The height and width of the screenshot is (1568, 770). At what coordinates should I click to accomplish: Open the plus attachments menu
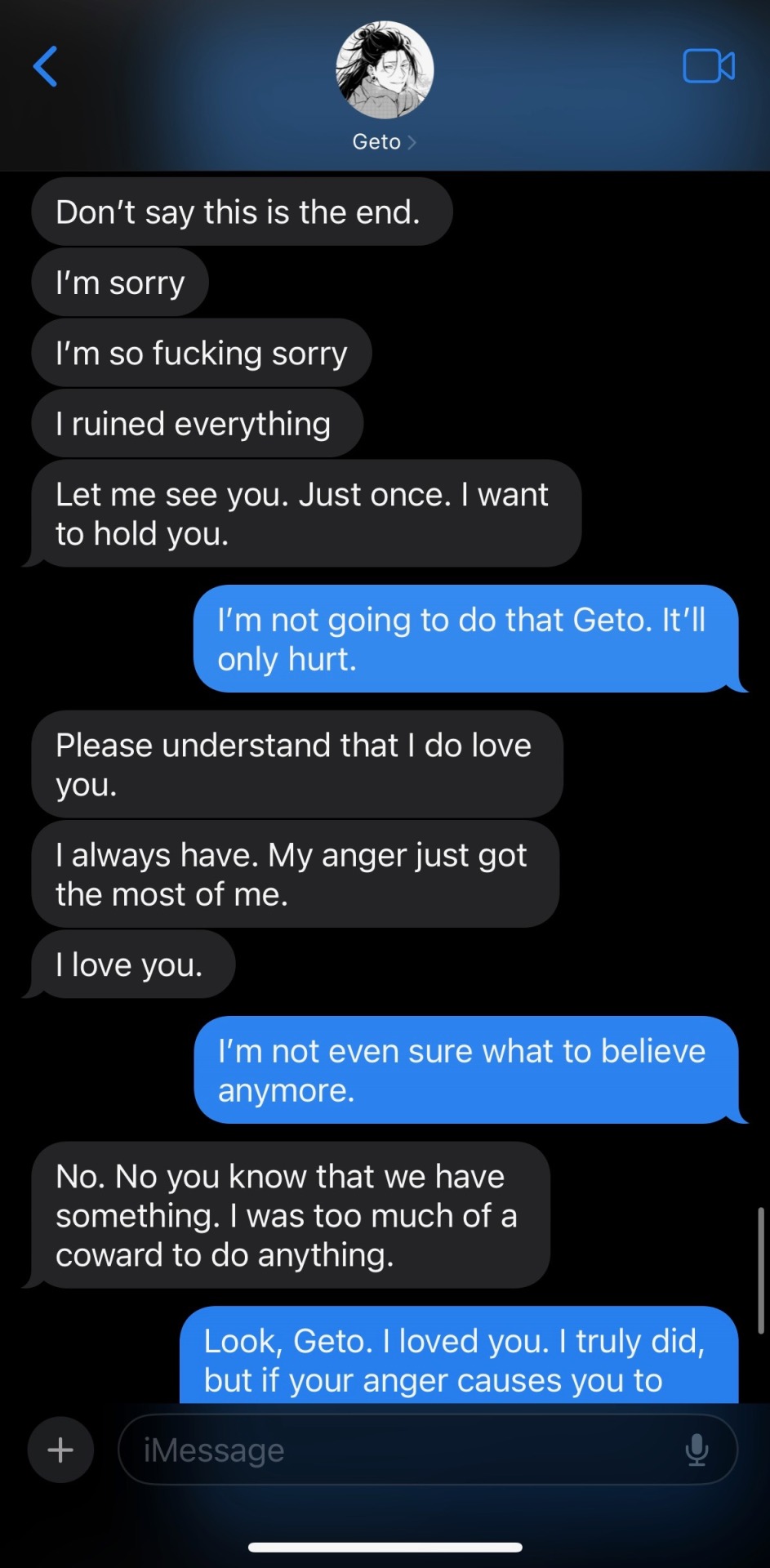[60, 1450]
